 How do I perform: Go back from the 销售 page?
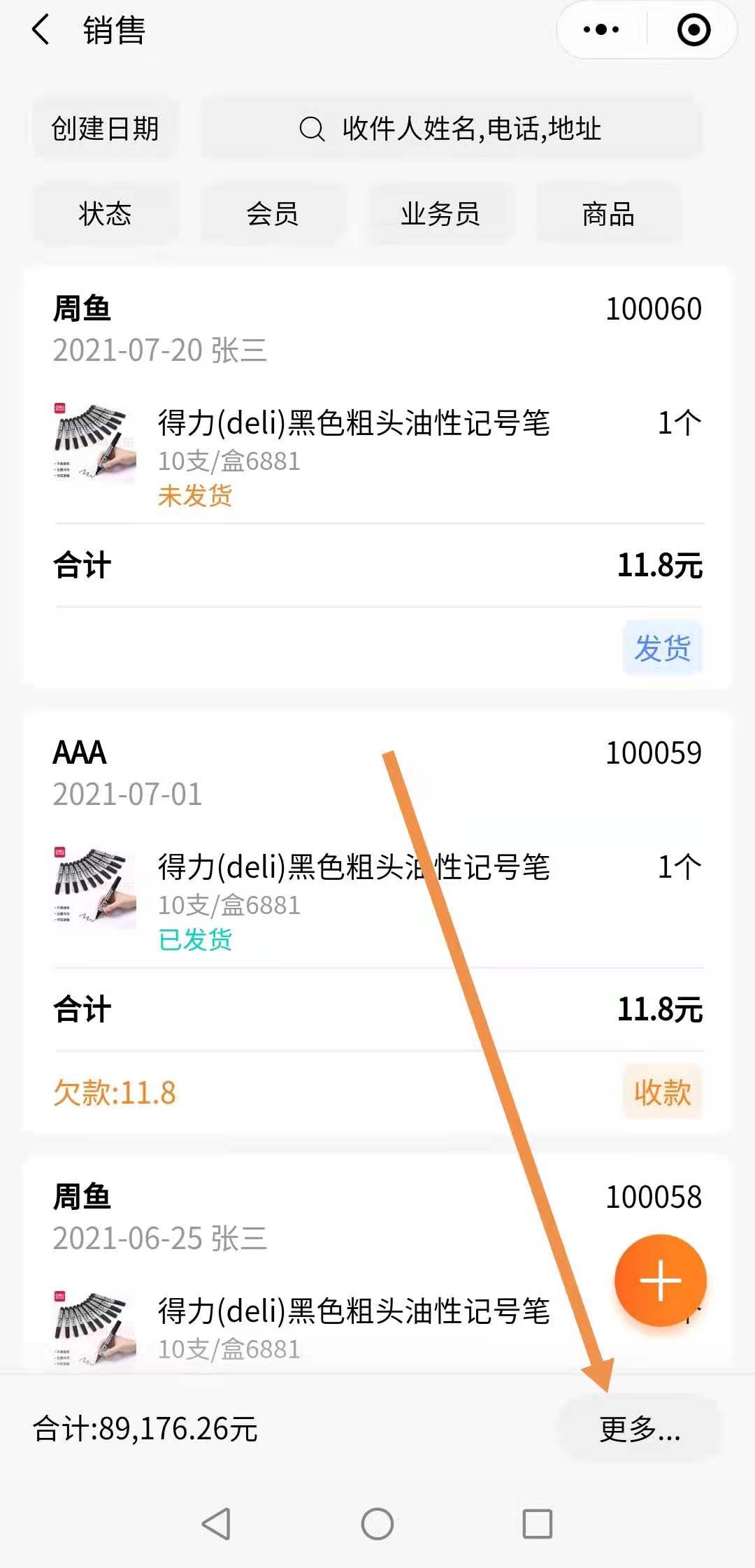[x=41, y=31]
